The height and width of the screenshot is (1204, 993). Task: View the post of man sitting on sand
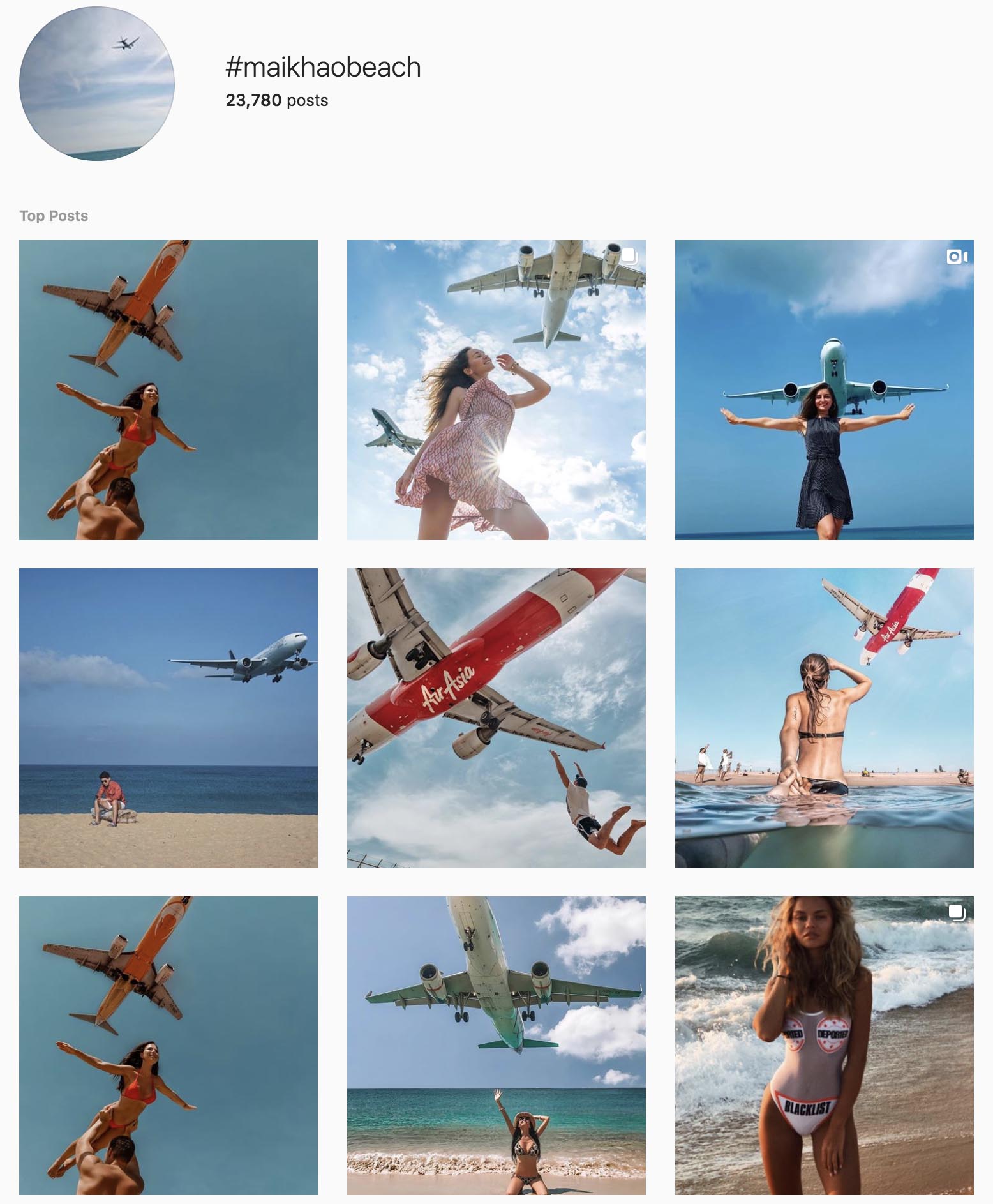pos(168,718)
